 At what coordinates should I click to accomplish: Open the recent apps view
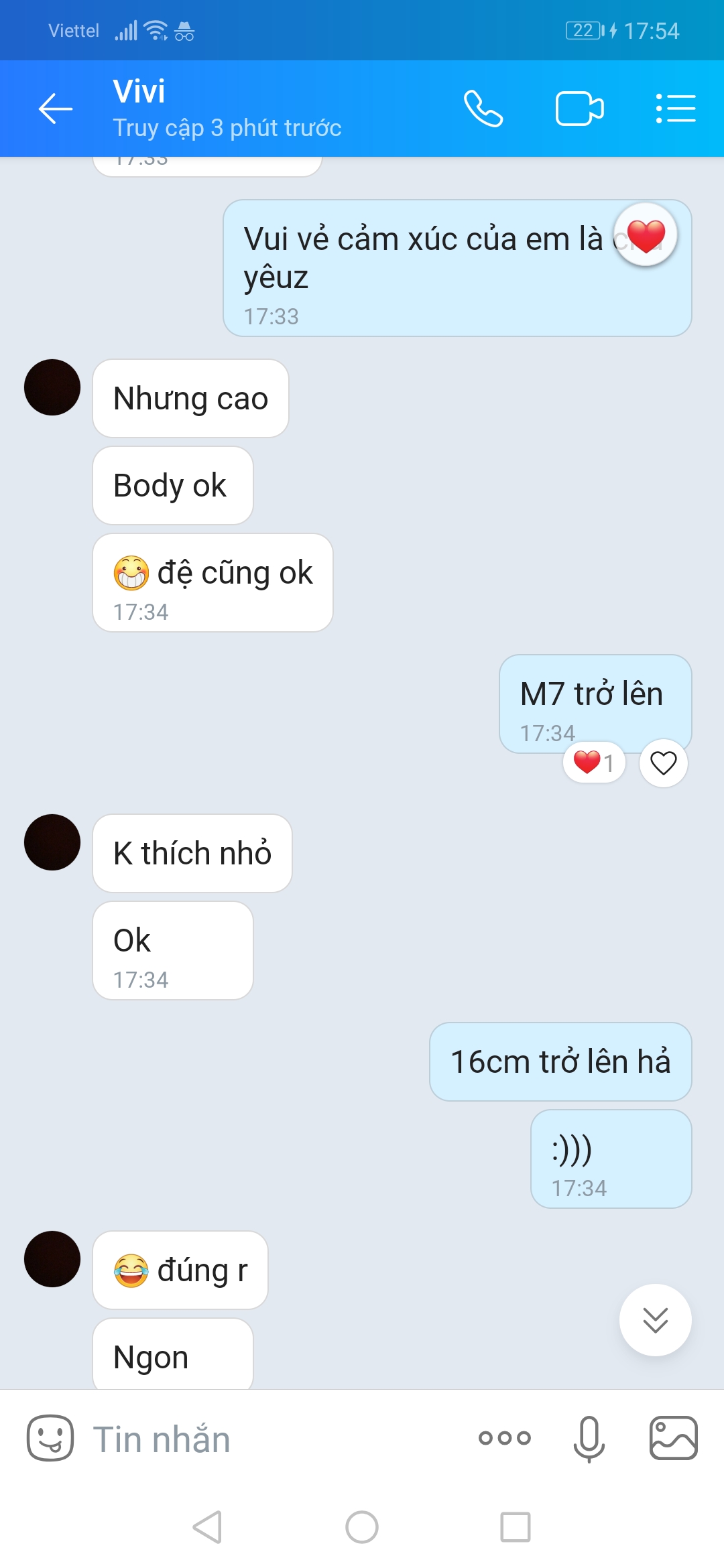(516, 1527)
